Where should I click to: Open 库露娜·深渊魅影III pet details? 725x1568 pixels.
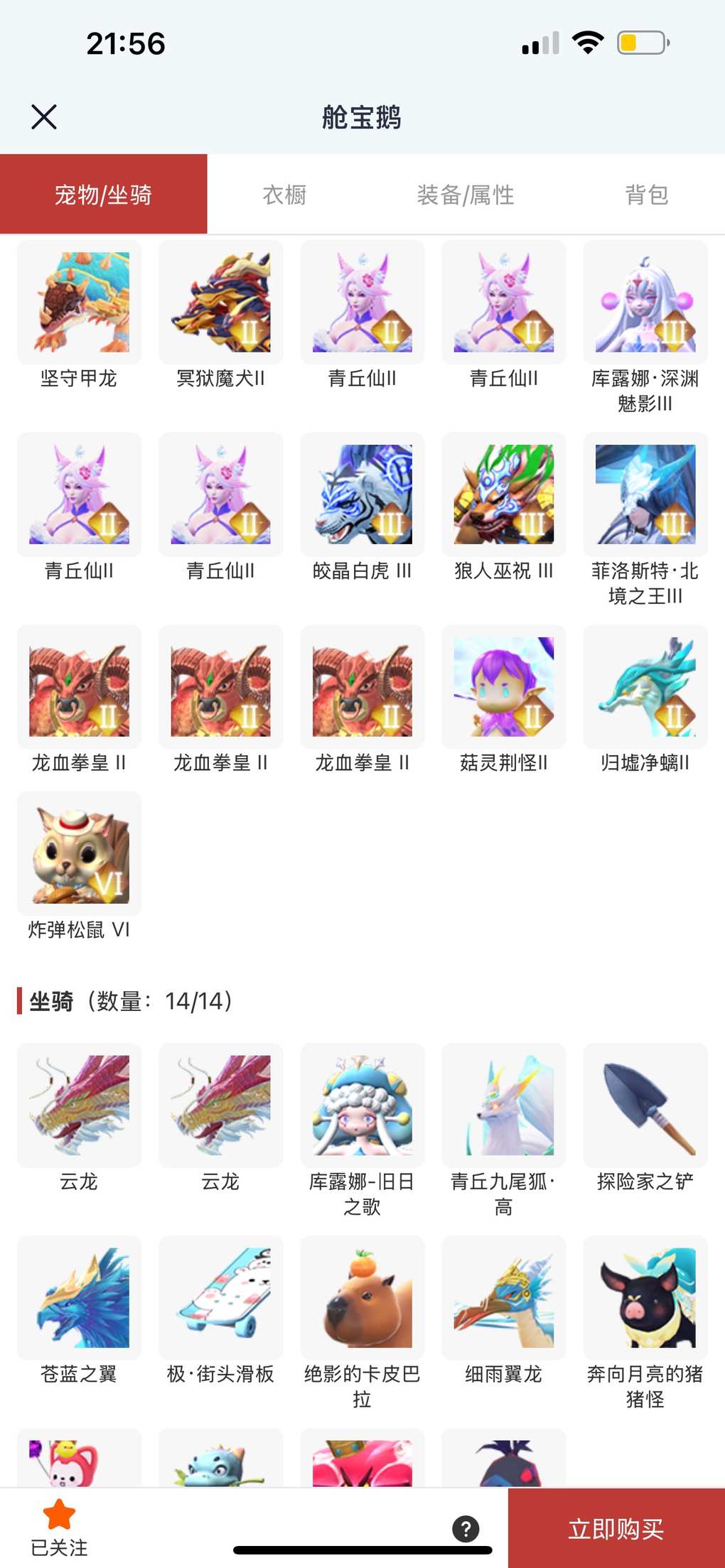[x=645, y=303]
